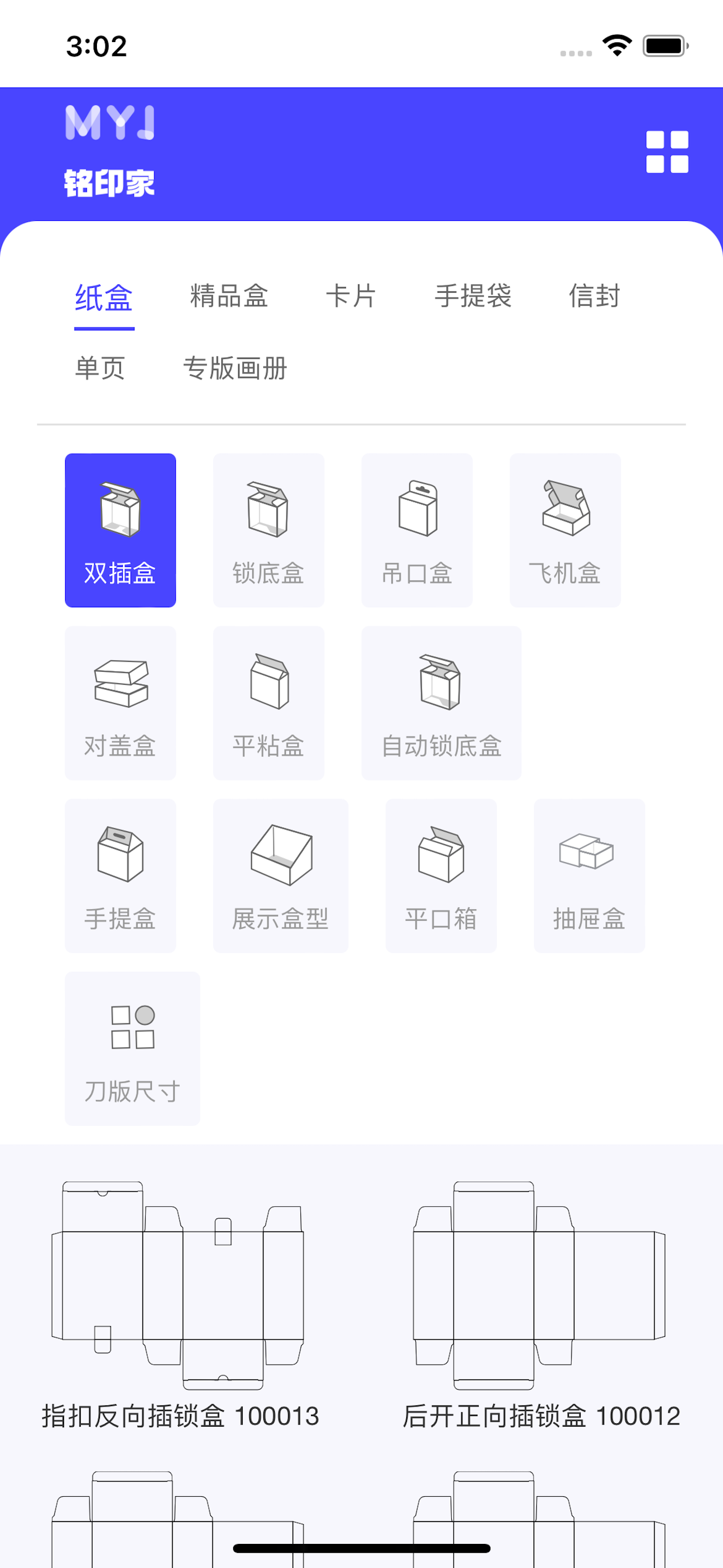
Task: Select the 信封 category
Action: [595, 297]
